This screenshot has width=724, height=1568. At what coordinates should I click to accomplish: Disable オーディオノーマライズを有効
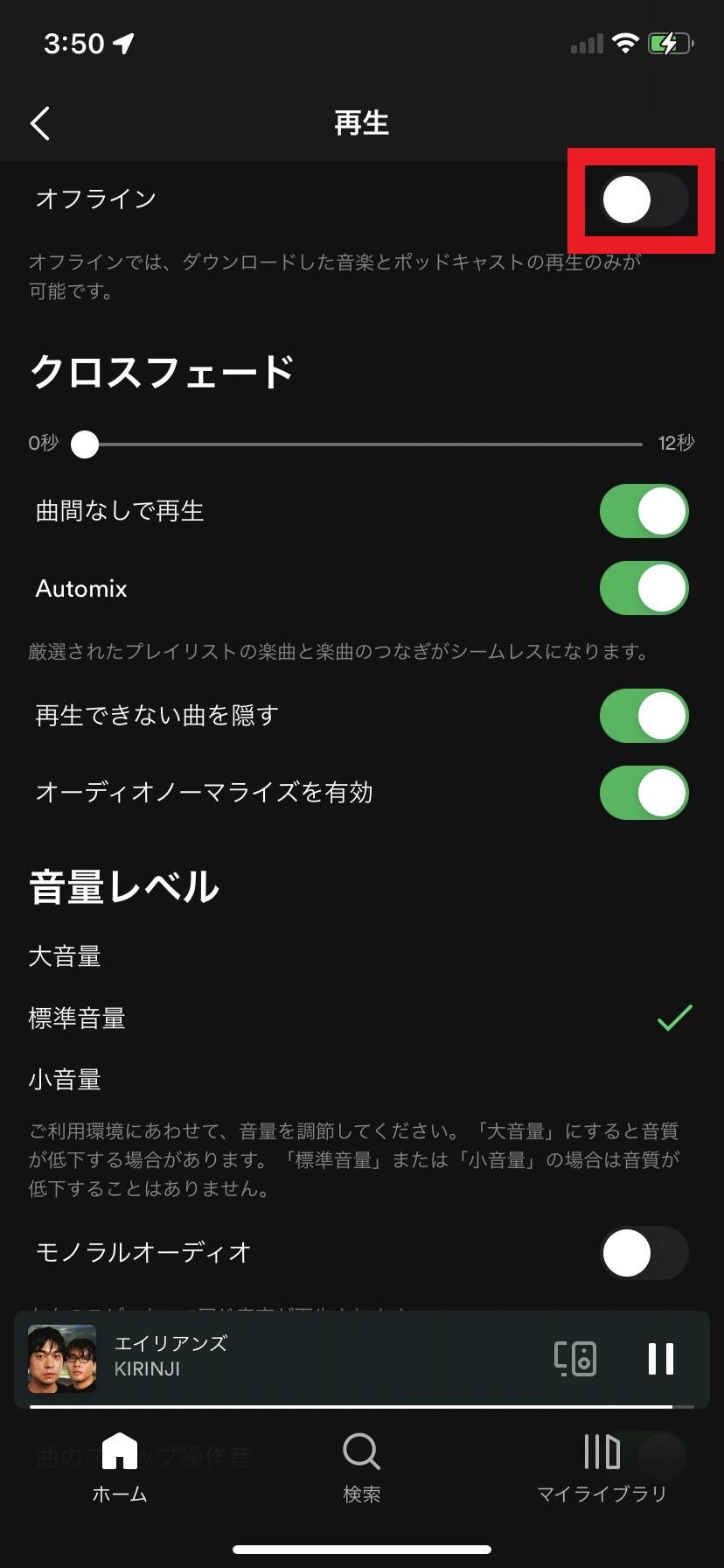[644, 793]
